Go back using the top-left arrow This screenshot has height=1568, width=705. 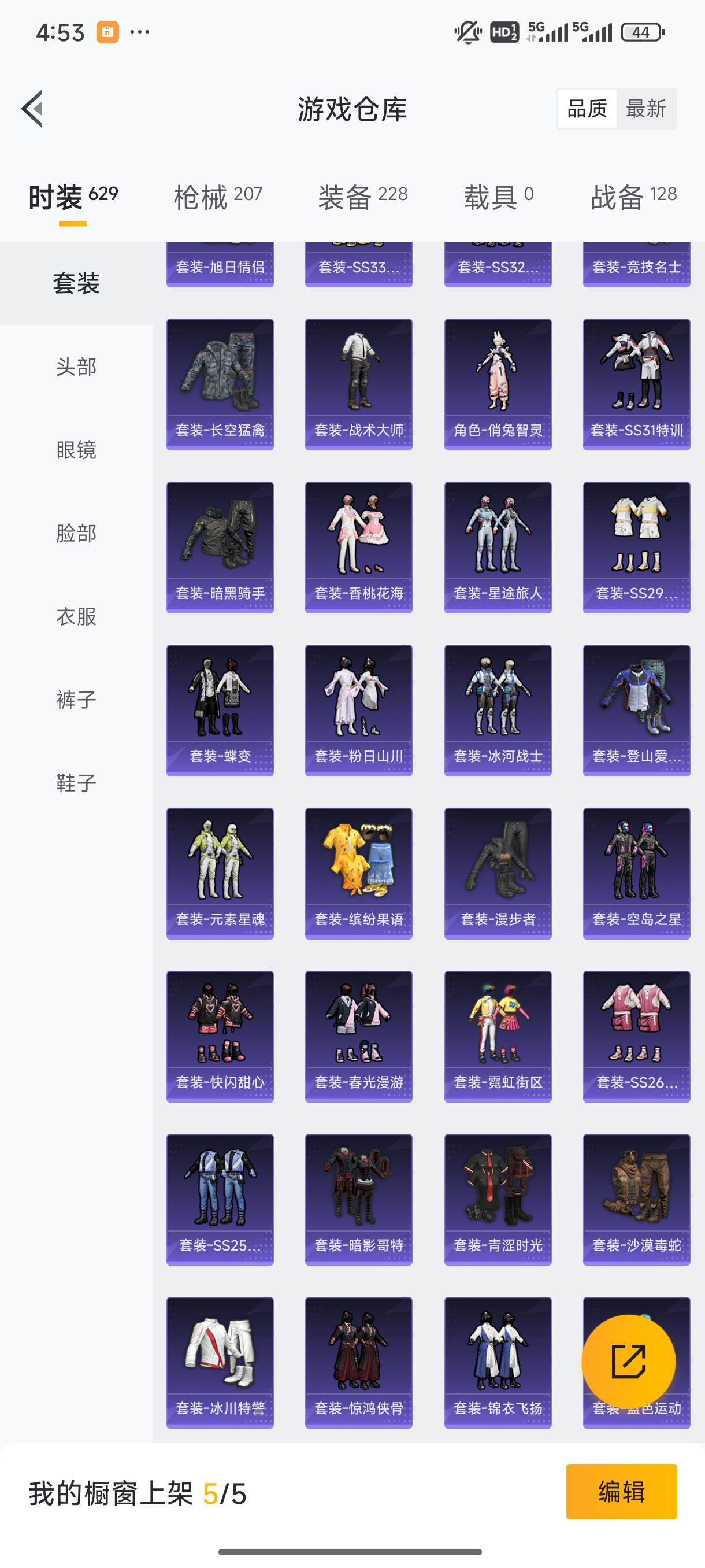click(x=32, y=109)
